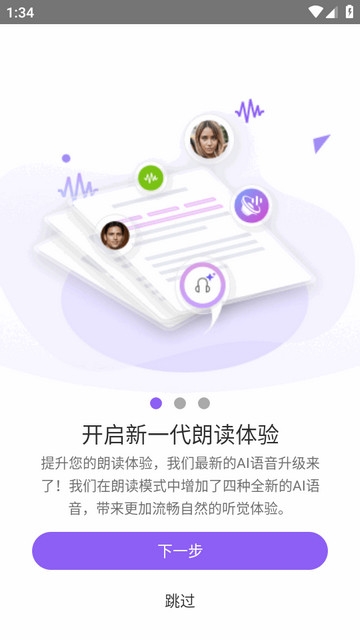Tap the 下一步 button
Image resolution: width=360 pixels, height=640 pixels.
coord(180,551)
